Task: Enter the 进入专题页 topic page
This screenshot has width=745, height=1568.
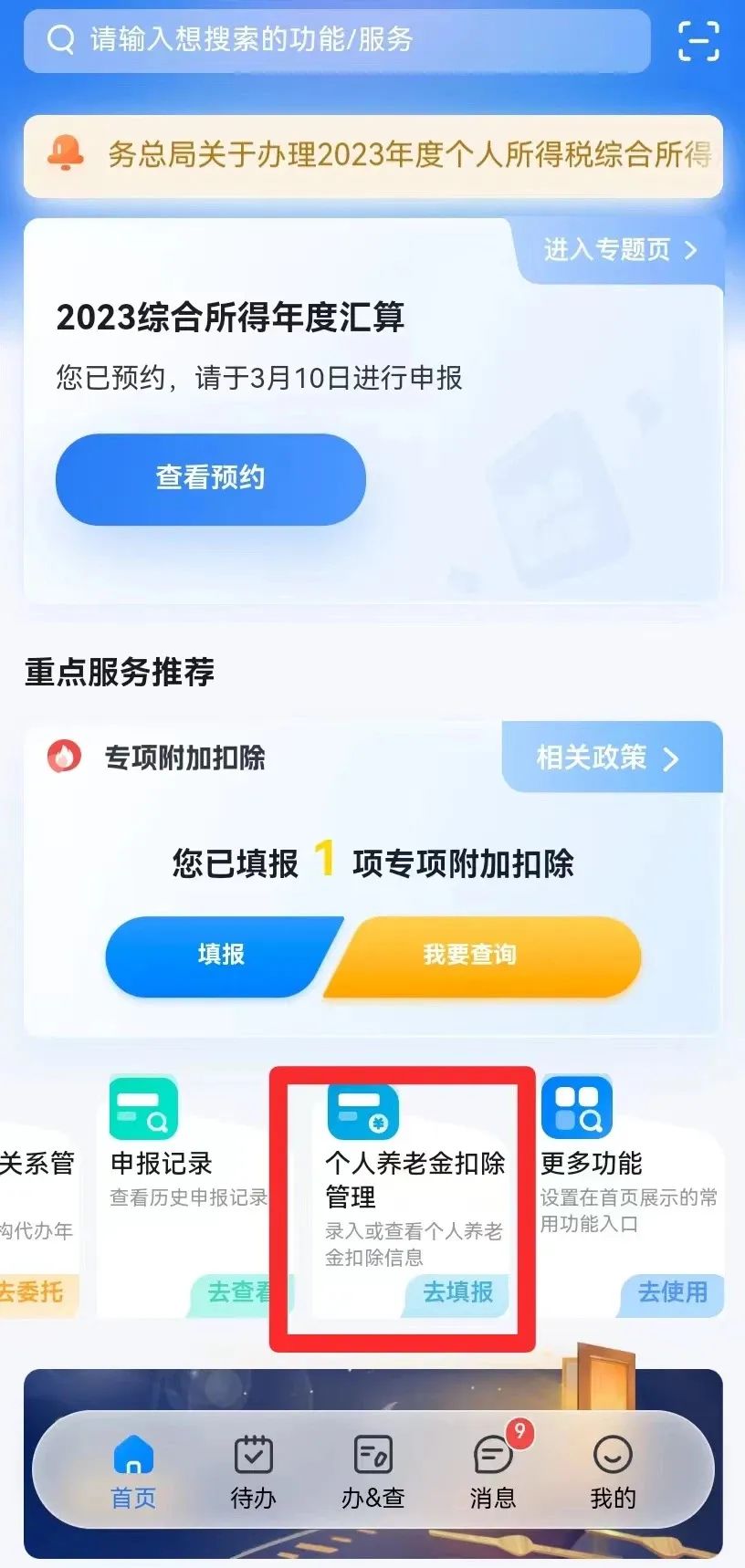Action: coord(621,250)
